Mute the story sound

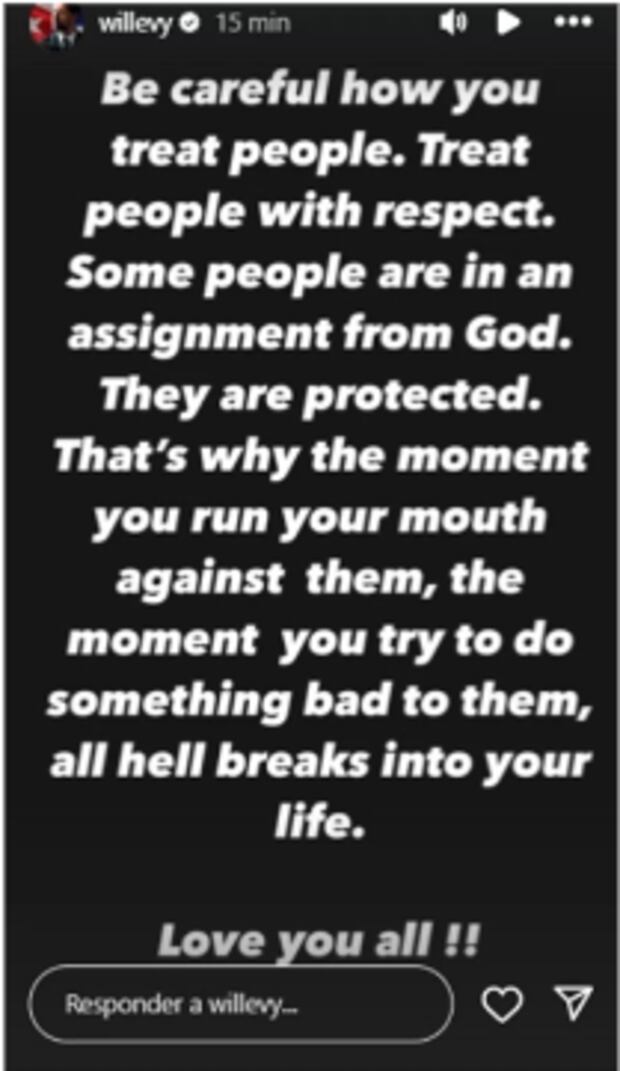pyautogui.click(x=452, y=24)
